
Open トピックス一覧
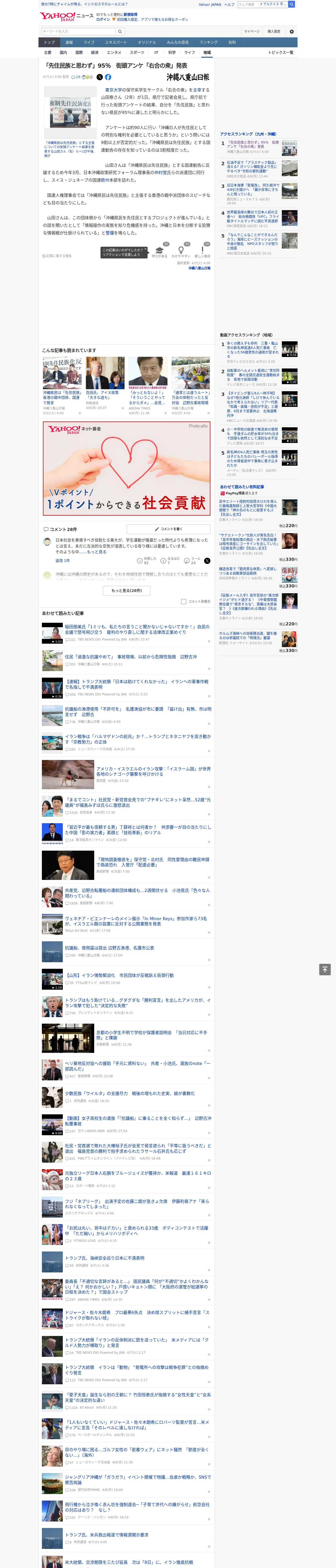click(281, 52)
